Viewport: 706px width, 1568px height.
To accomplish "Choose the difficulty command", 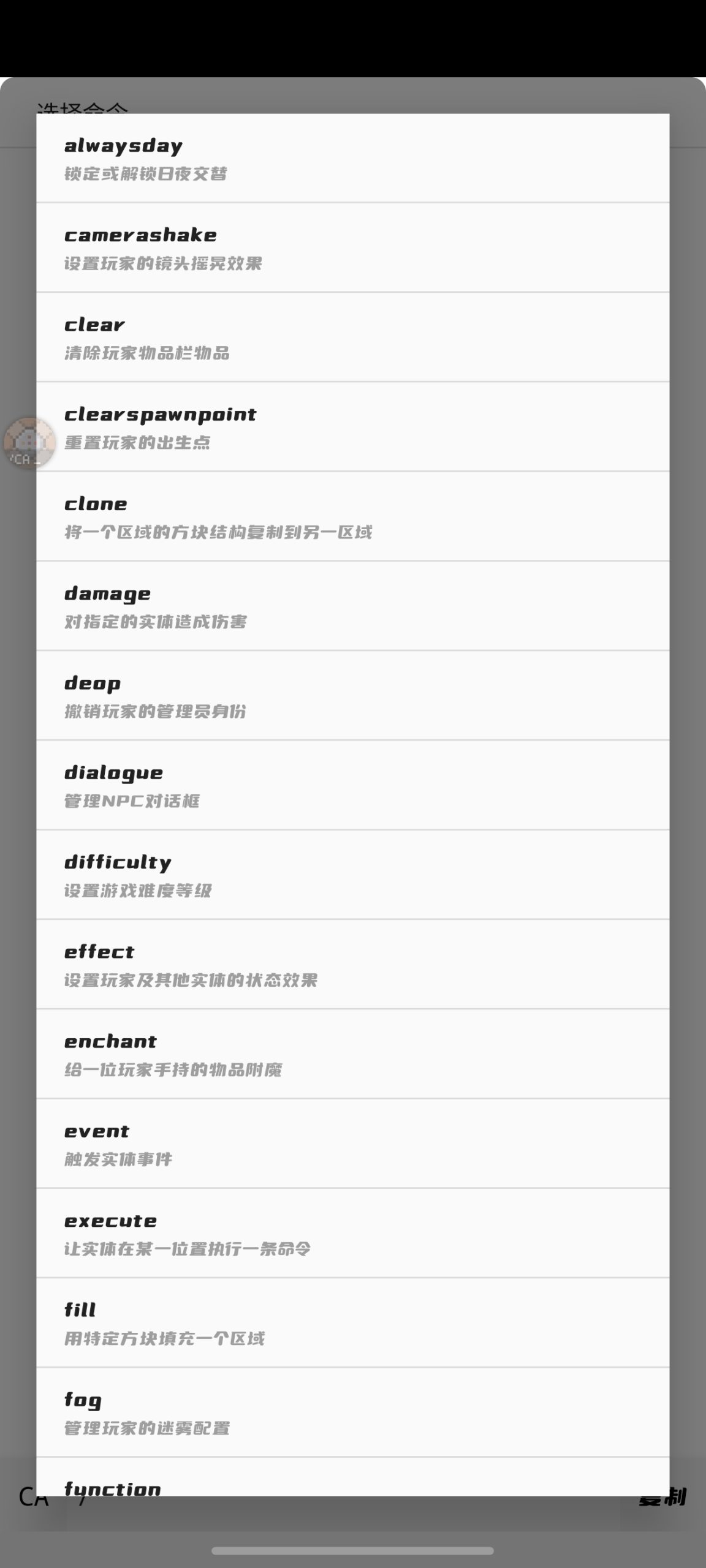I will pyautogui.click(x=352, y=875).
